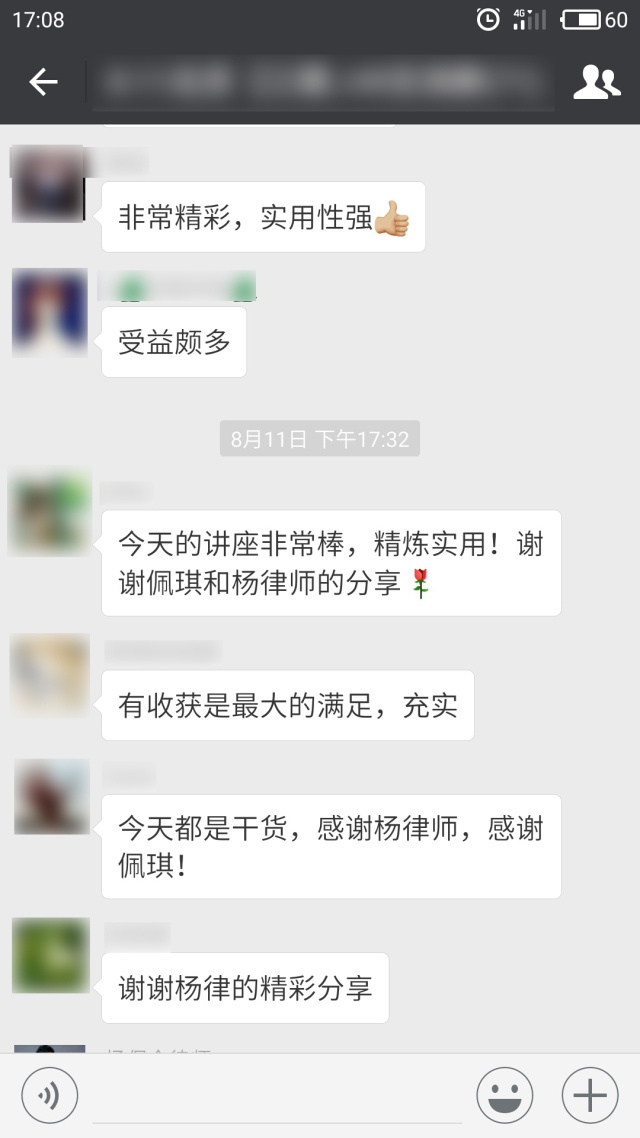The width and height of the screenshot is (640, 1138).
Task: Tap avatar beside message 非常精彩，实用性强
Action: (48, 184)
